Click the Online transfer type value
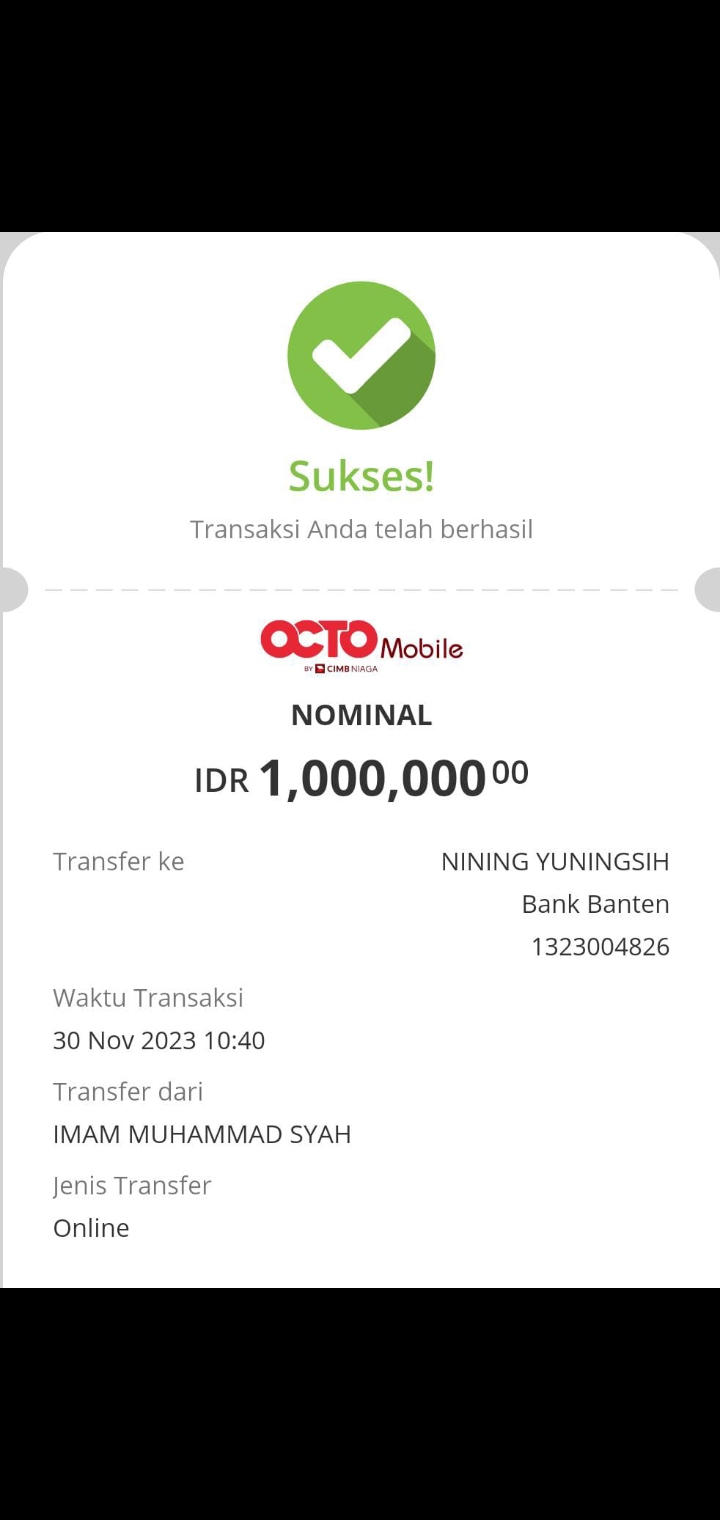Image resolution: width=720 pixels, height=1520 pixels. click(90, 1227)
